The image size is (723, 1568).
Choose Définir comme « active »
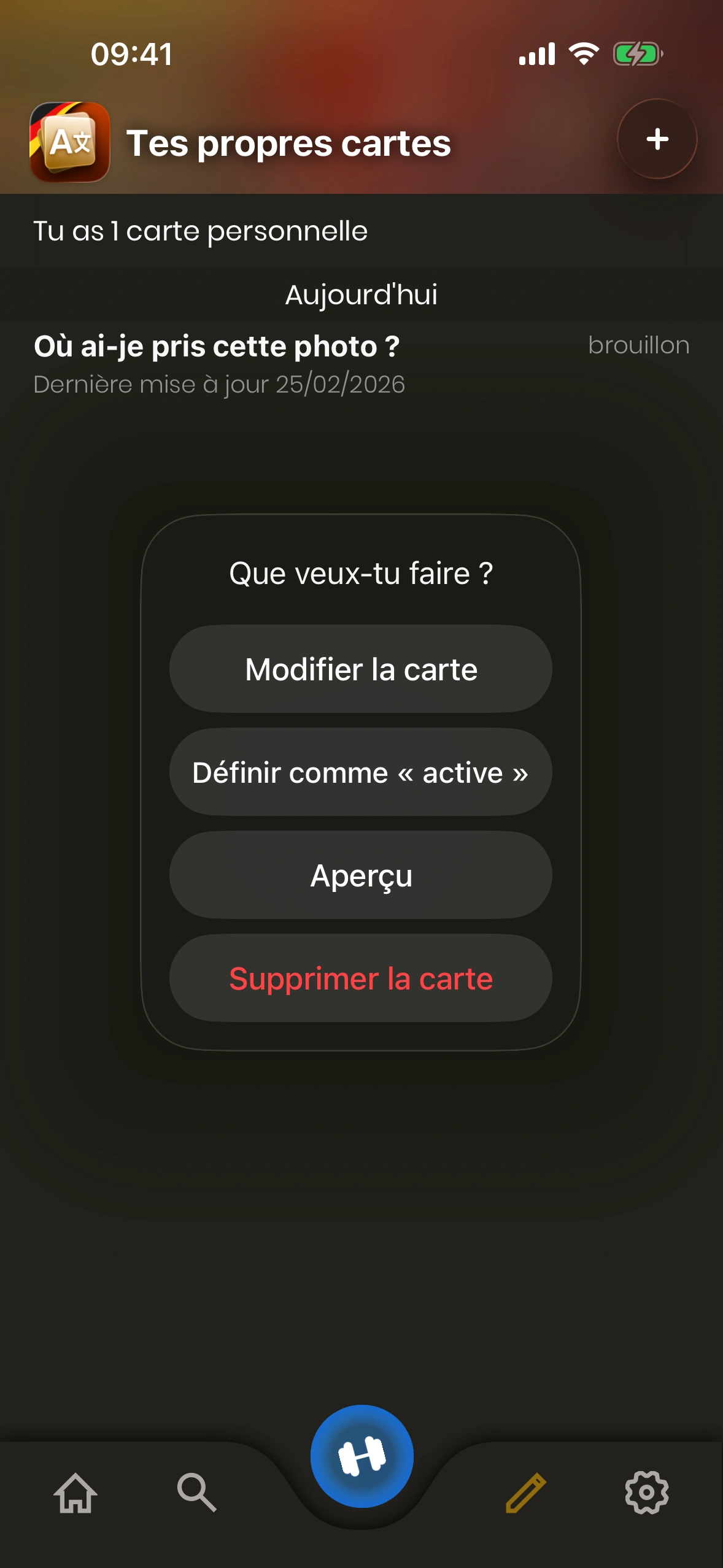361,772
